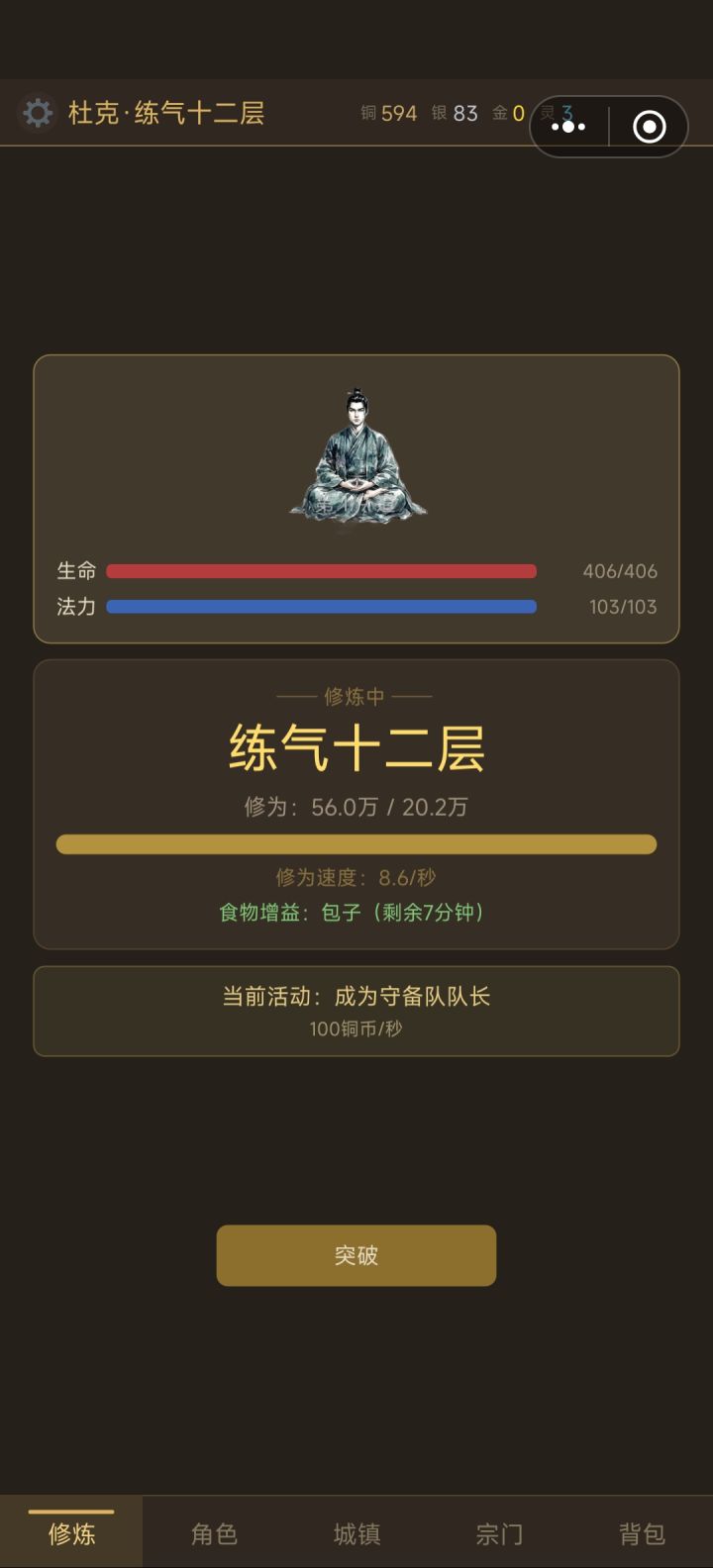Viewport: 713px width, 1568px height.
Task: Tap the blue 法力 mana bar
Action: pyautogui.click(x=322, y=606)
